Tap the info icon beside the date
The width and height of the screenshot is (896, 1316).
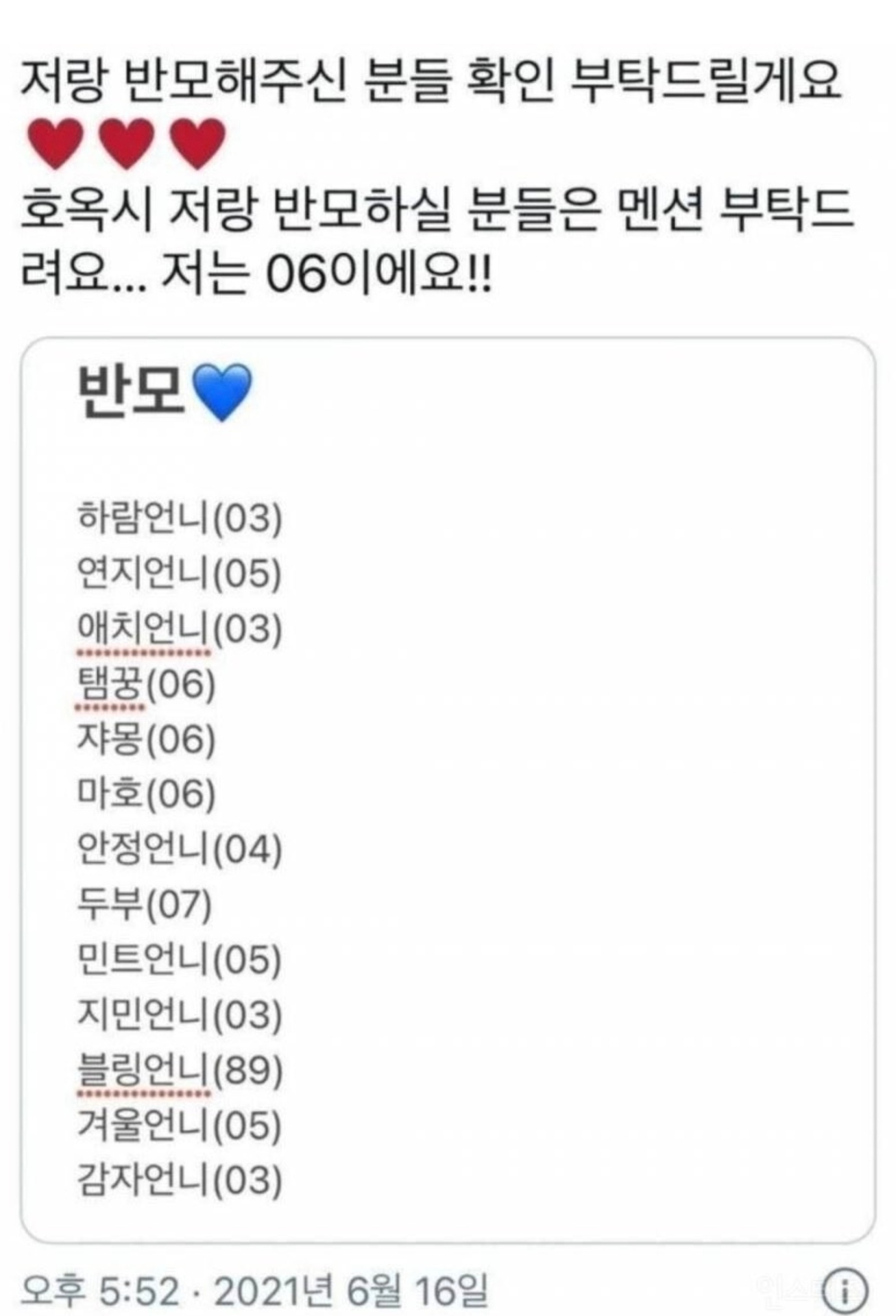click(844, 1290)
